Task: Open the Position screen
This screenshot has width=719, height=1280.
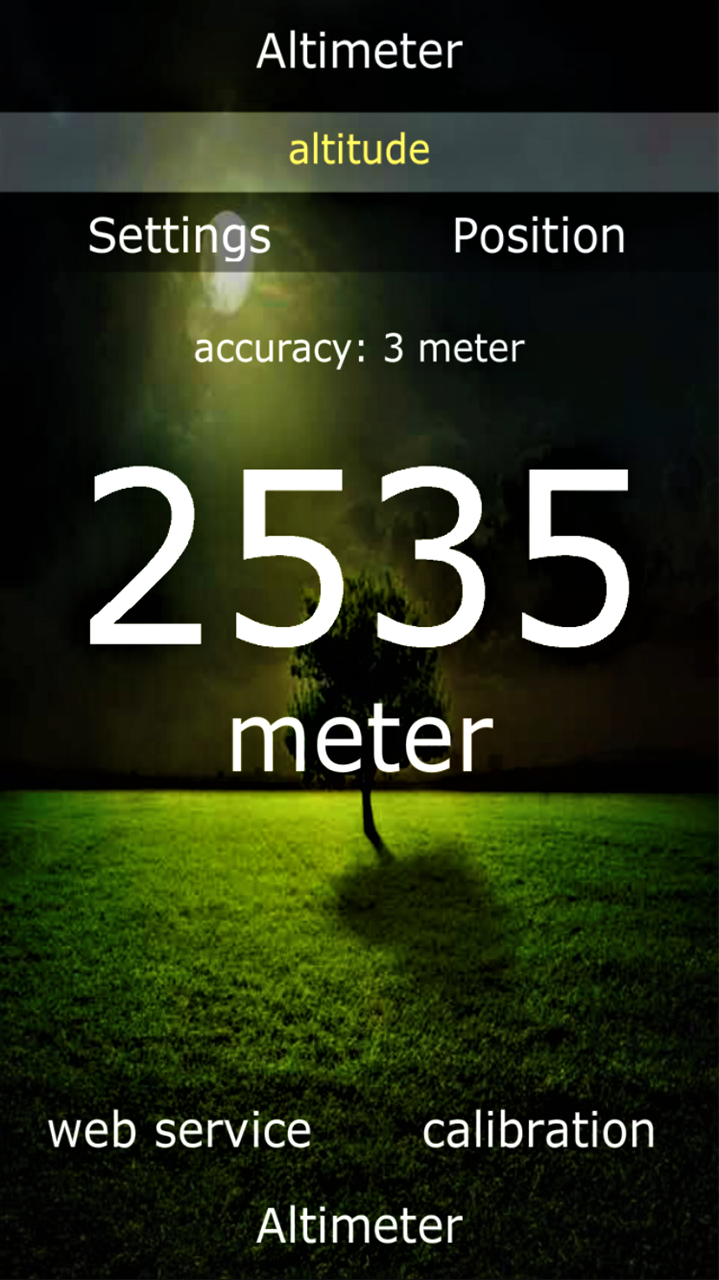Action: [x=539, y=236]
